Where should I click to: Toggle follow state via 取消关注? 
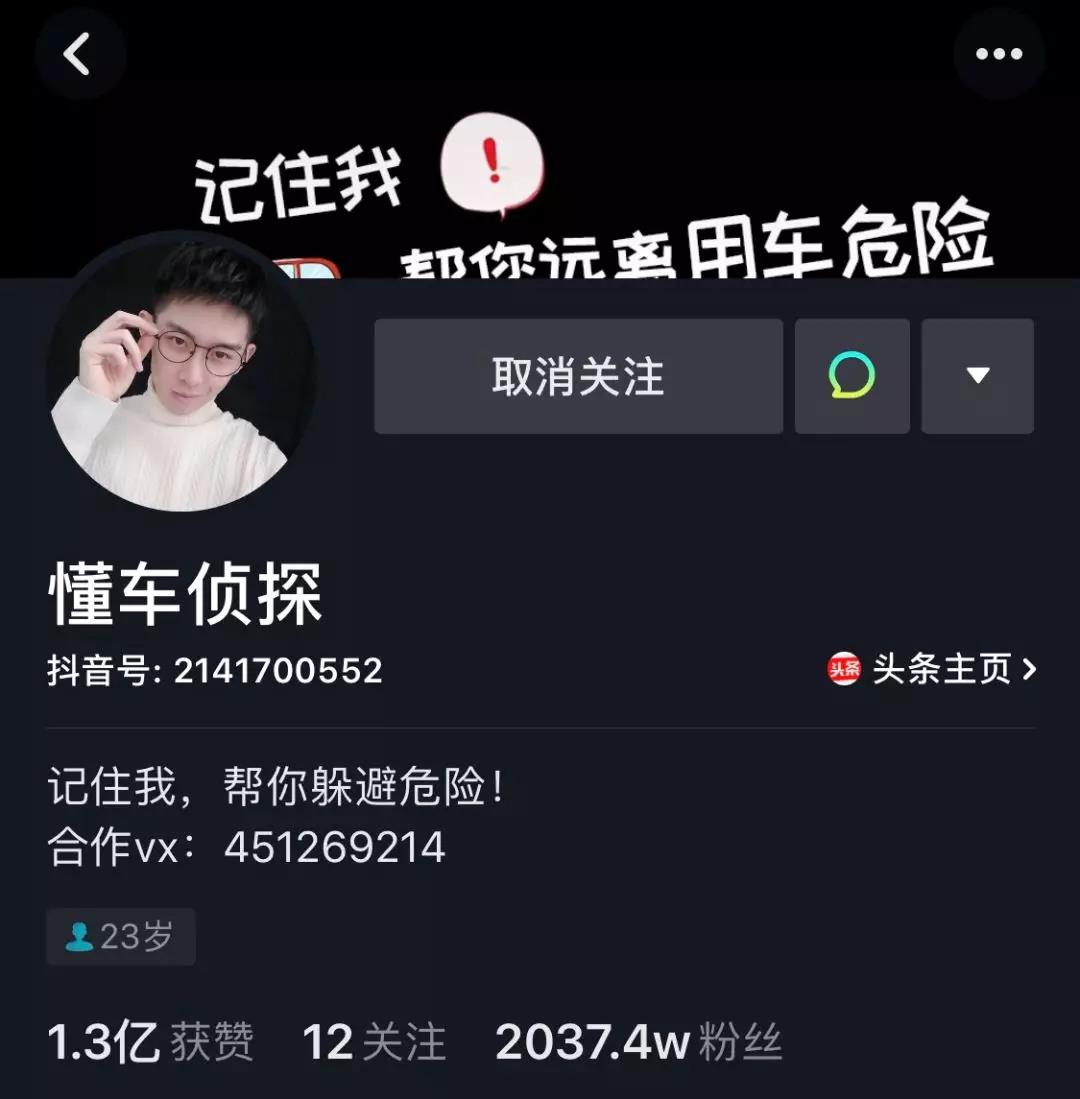pos(578,376)
